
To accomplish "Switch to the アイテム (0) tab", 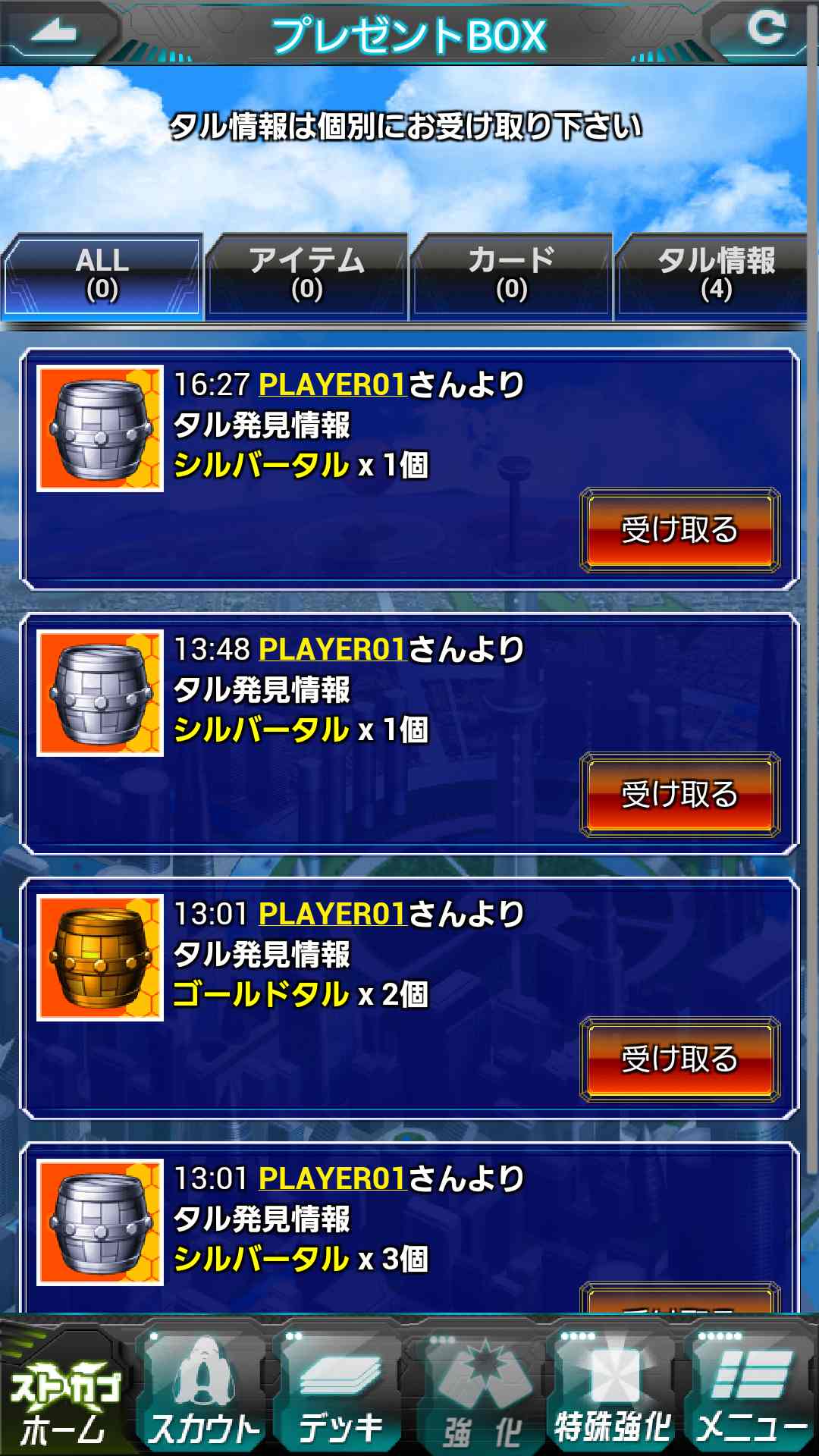I will click(307, 275).
